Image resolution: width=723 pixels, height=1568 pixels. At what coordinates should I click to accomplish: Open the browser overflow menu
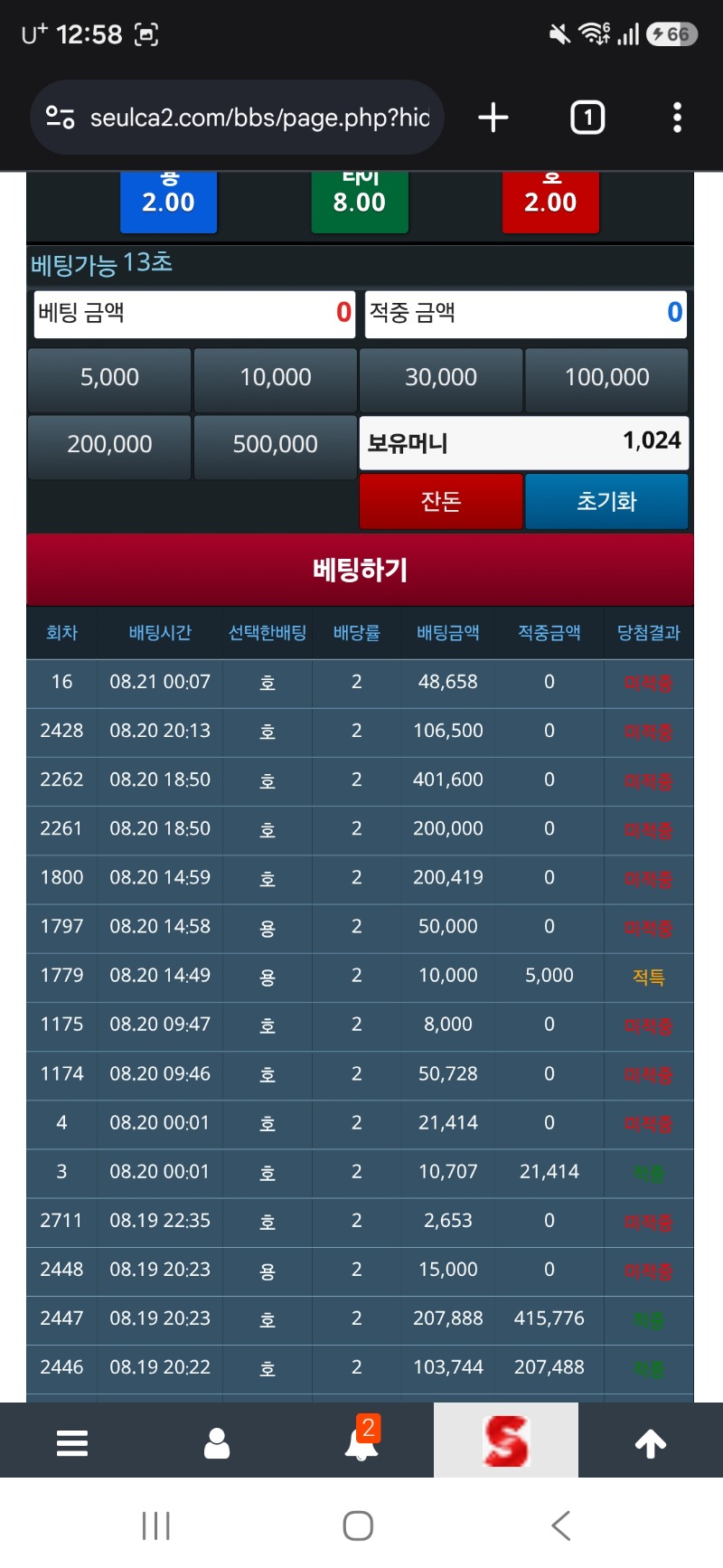coord(677,118)
